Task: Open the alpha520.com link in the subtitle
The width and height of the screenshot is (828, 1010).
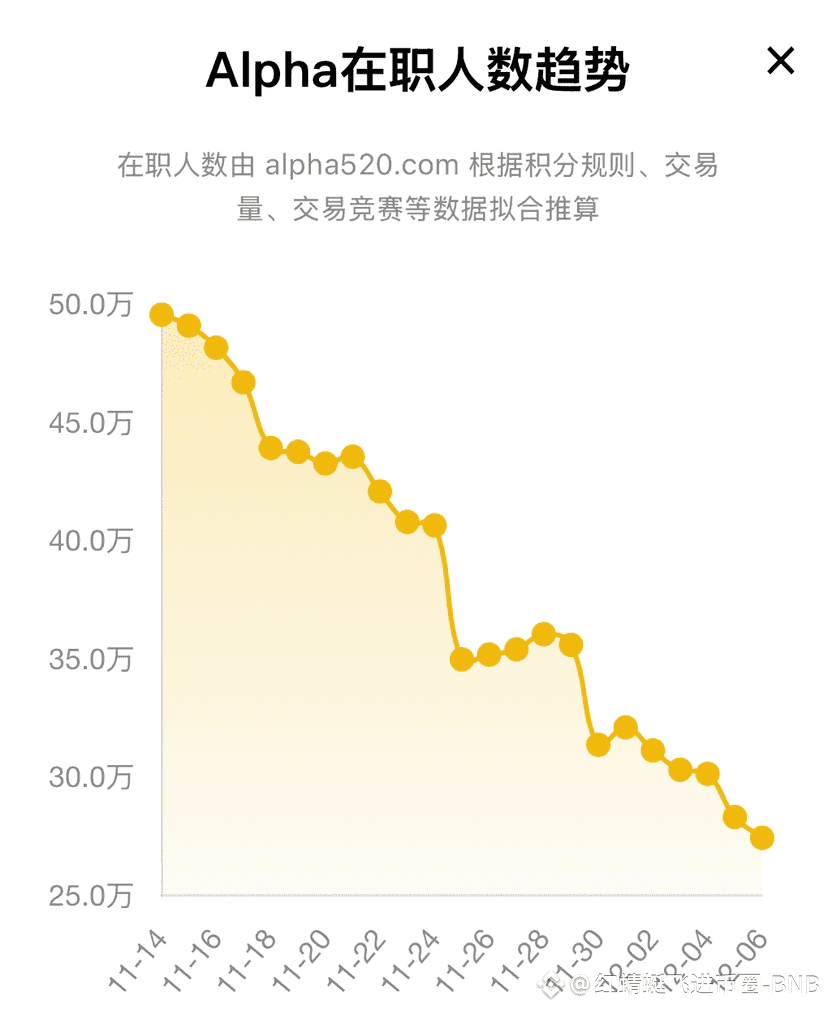Action: click(x=360, y=165)
